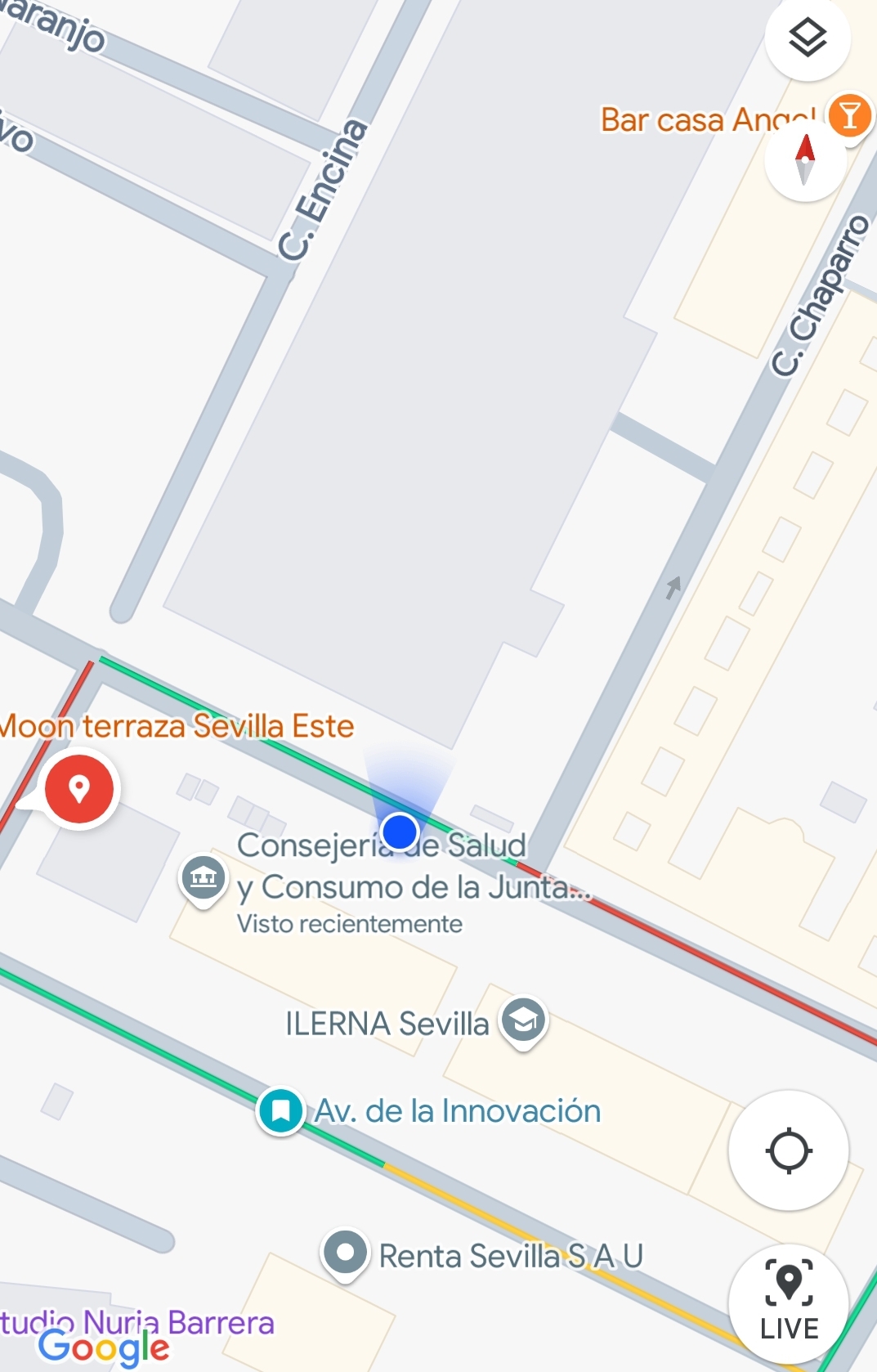The image size is (877, 1372).
Task: Open the ILERNA Sevilla place marker
Action: (x=524, y=1020)
